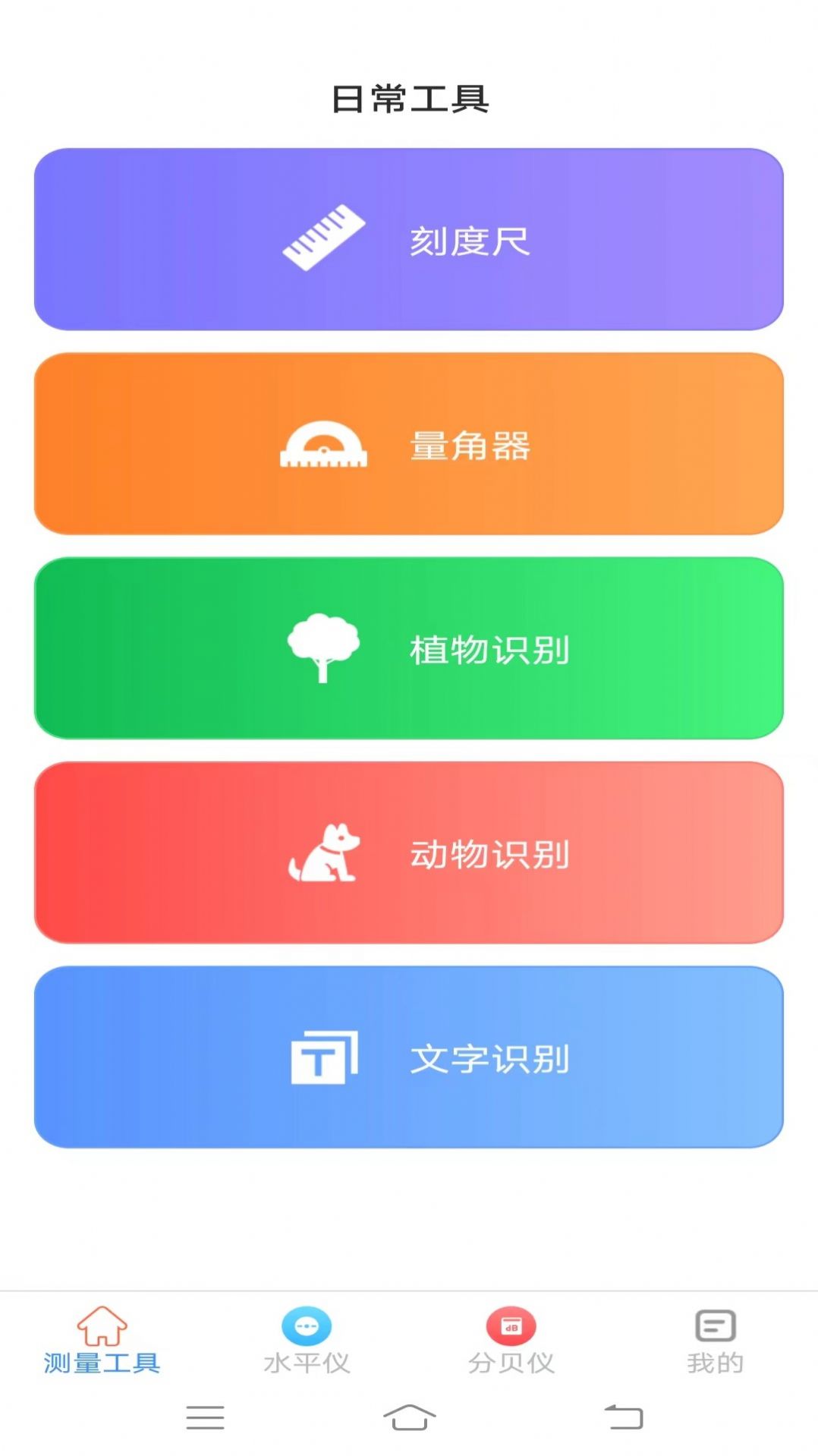This screenshot has height=1456, width=818.
Task: Tap the Android home navigation button
Action: click(x=409, y=1419)
